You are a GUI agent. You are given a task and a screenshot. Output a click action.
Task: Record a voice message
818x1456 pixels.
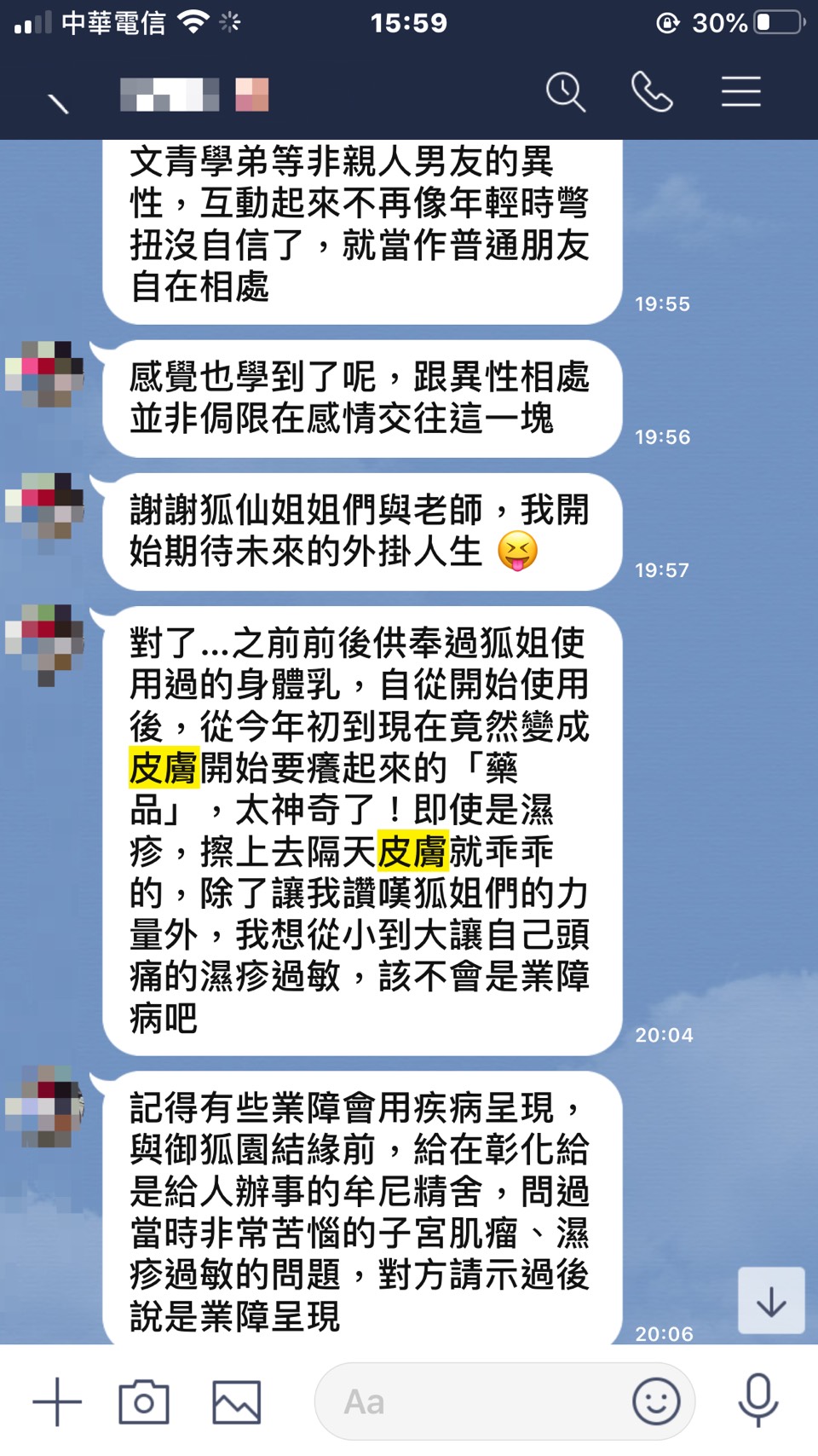point(758,1401)
